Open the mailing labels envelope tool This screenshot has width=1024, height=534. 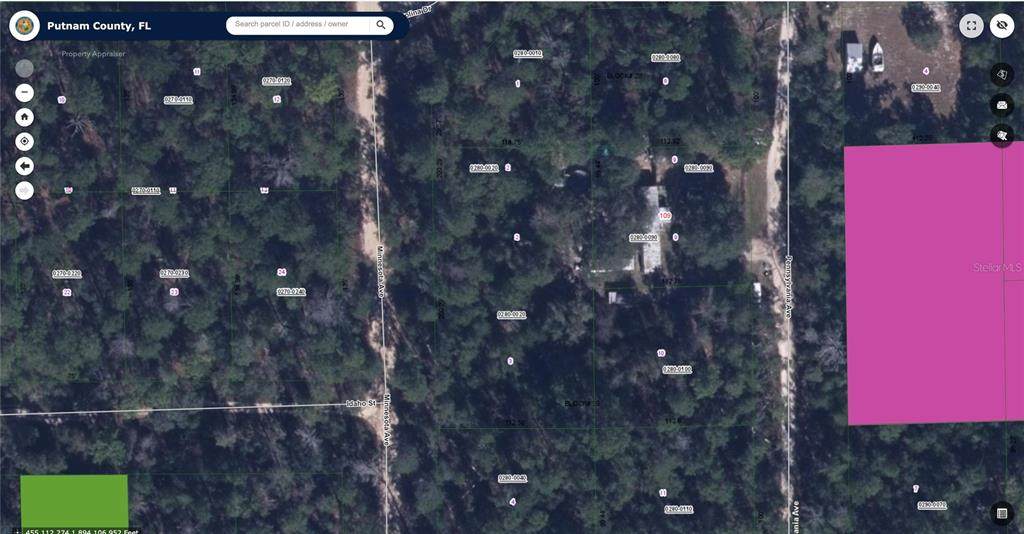pos(1001,104)
